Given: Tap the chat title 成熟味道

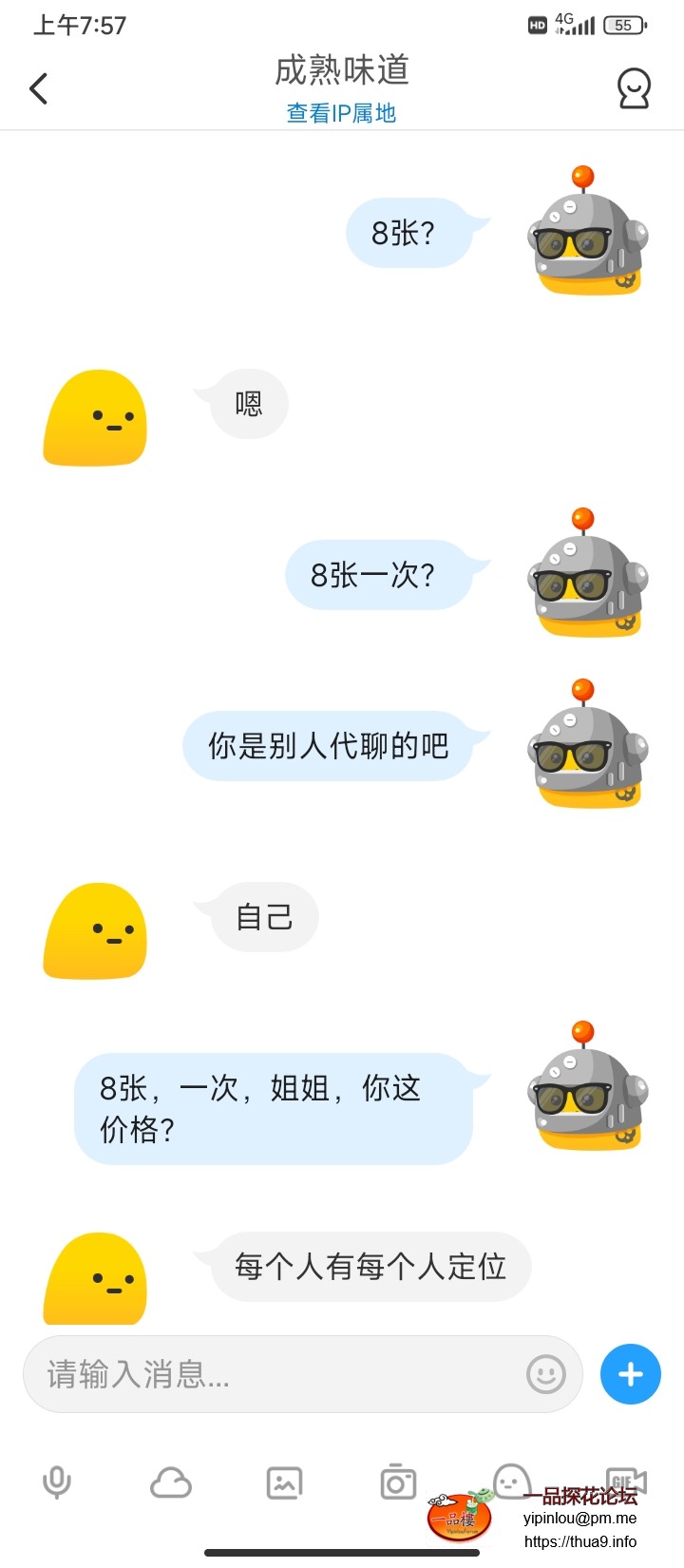Looking at the screenshot, I should (x=340, y=72).
